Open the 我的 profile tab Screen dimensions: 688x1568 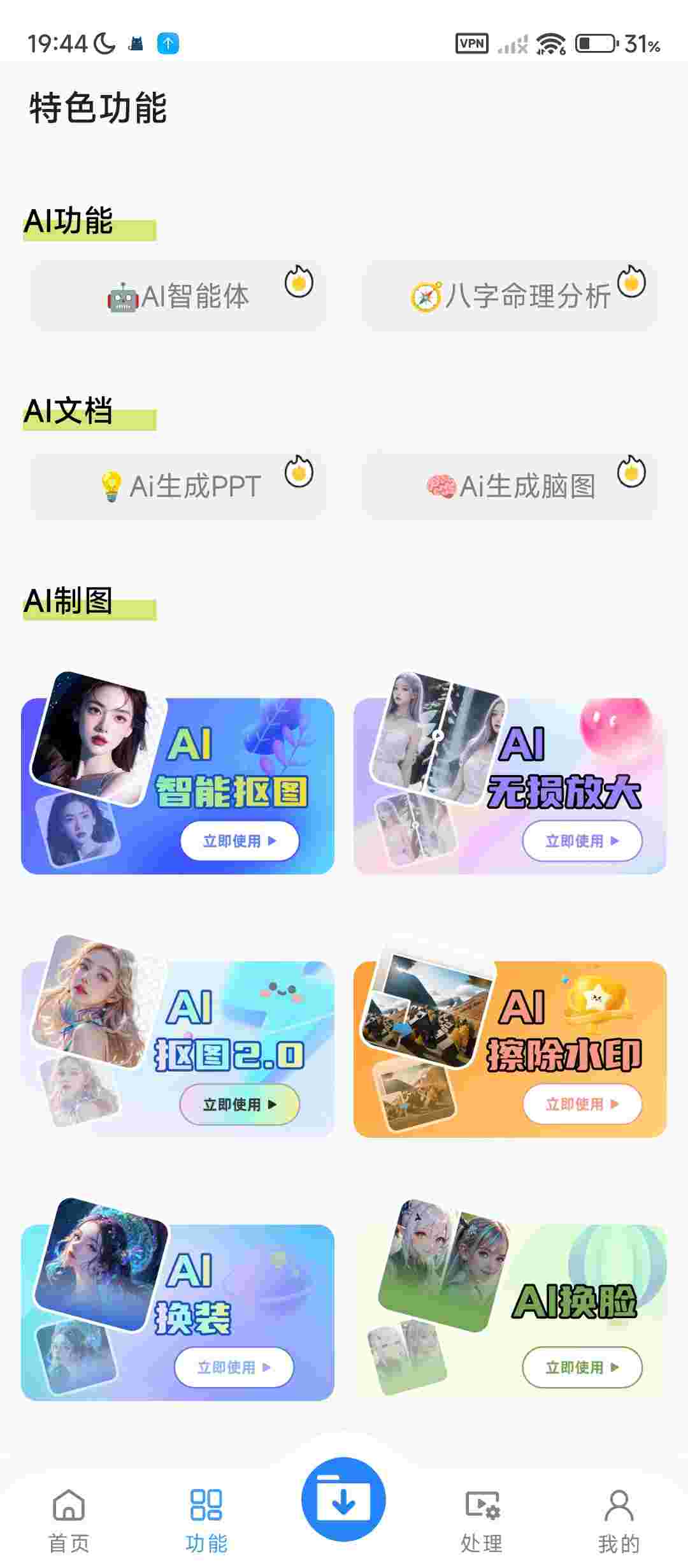click(619, 1520)
